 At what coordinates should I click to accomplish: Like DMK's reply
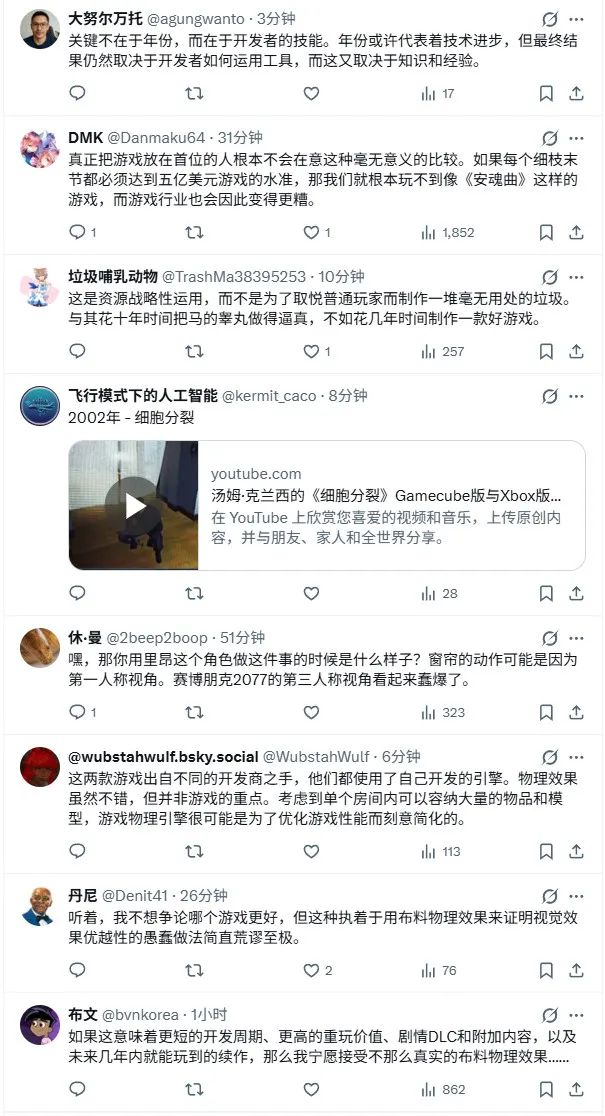[x=311, y=232]
